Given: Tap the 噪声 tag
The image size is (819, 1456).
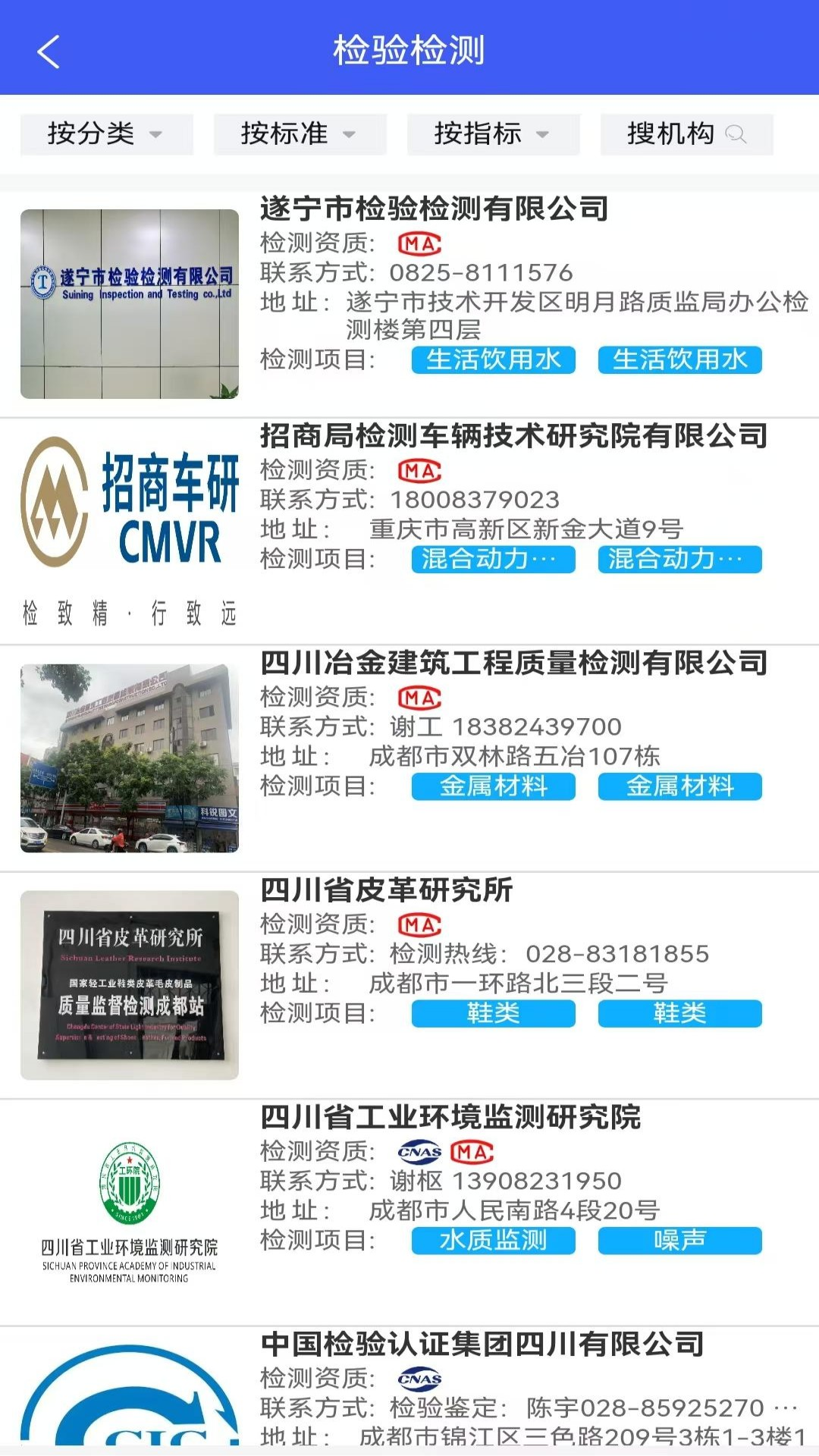Looking at the screenshot, I should [x=680, y=1241].
